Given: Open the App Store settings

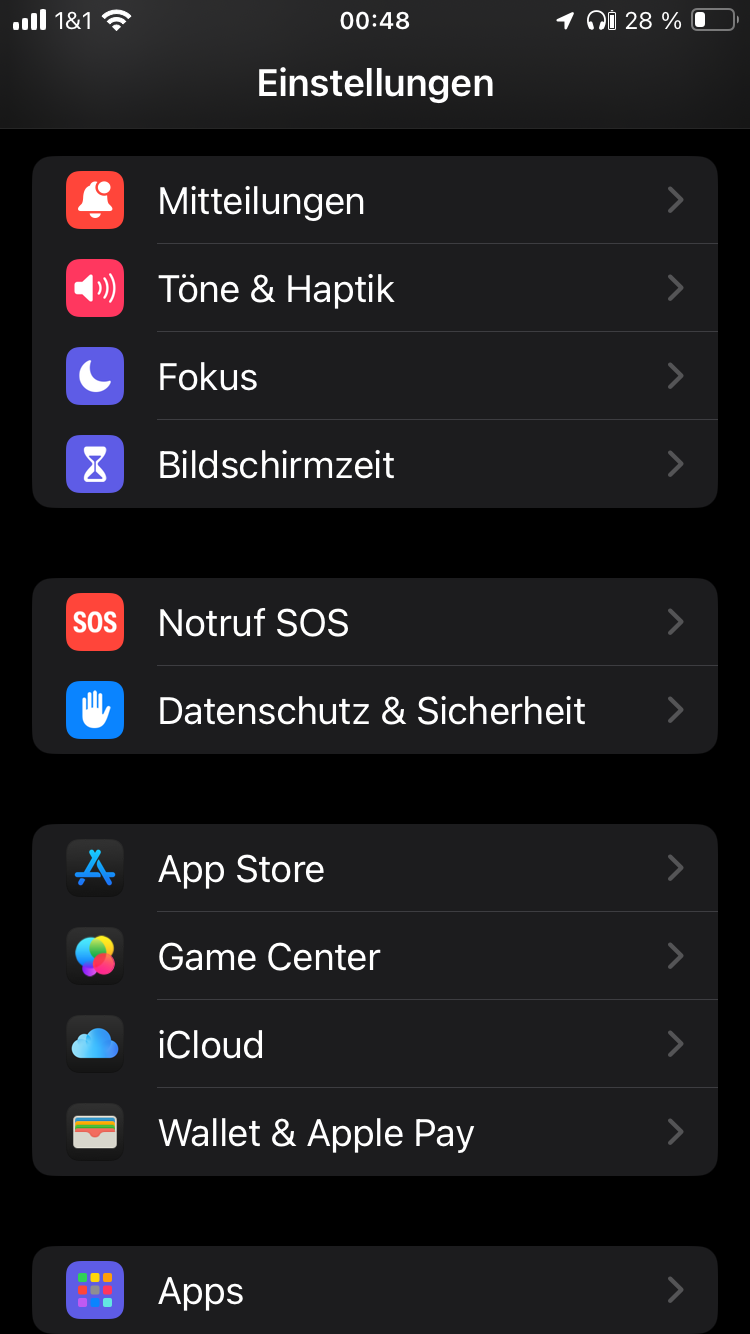Looking at the screenshot, I should tap(374, 869).
